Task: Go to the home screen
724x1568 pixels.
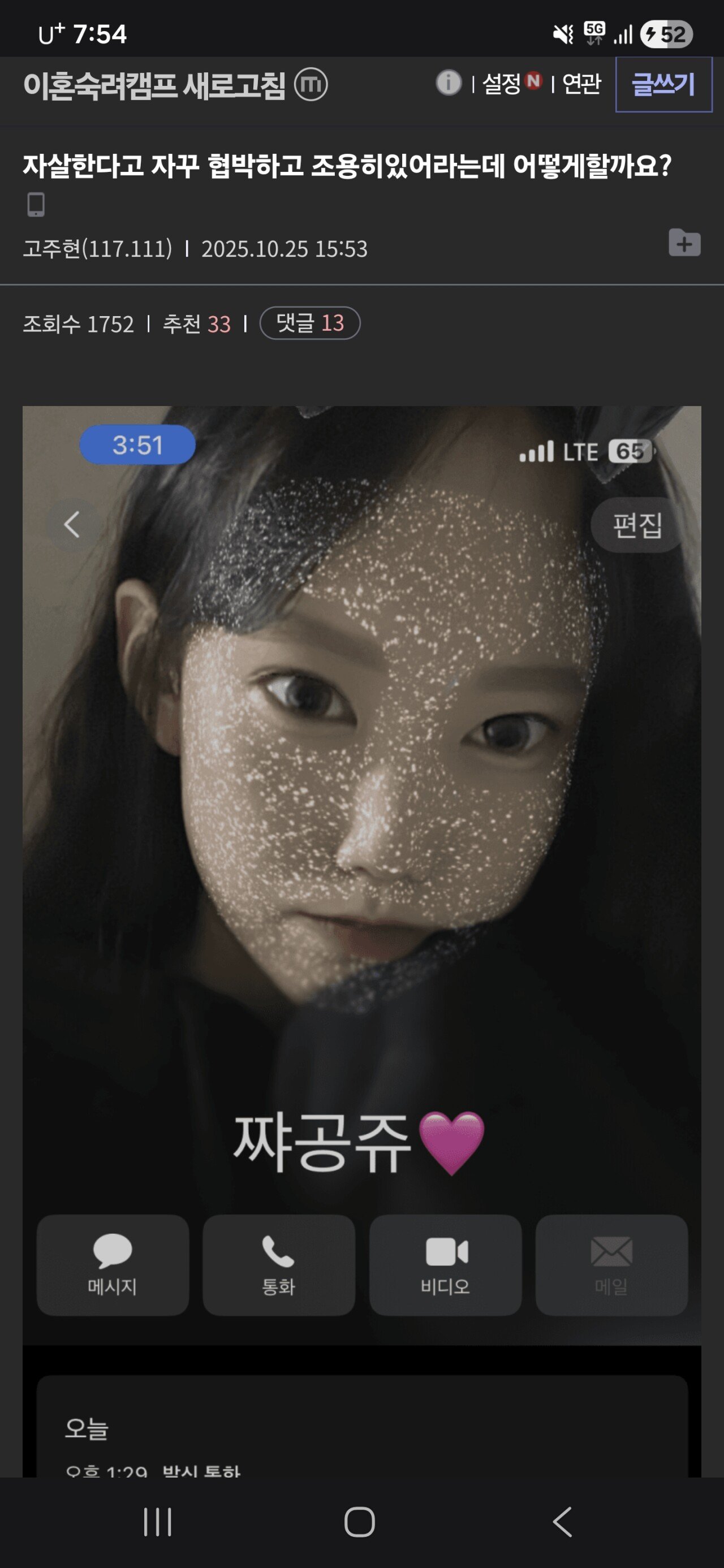Action: coord(359,1522)
